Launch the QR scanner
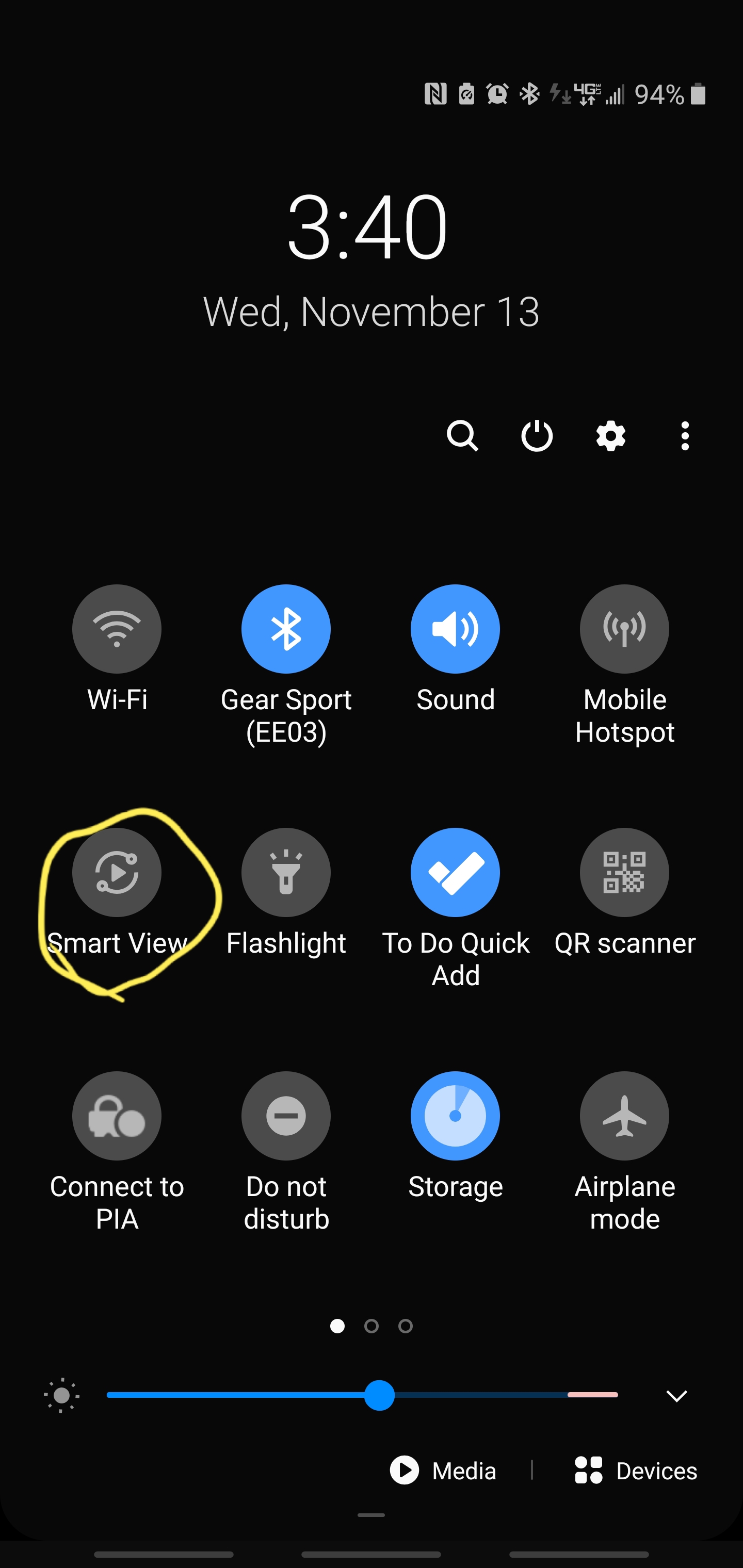743x1568 pixels. click(x=624, y=873)
